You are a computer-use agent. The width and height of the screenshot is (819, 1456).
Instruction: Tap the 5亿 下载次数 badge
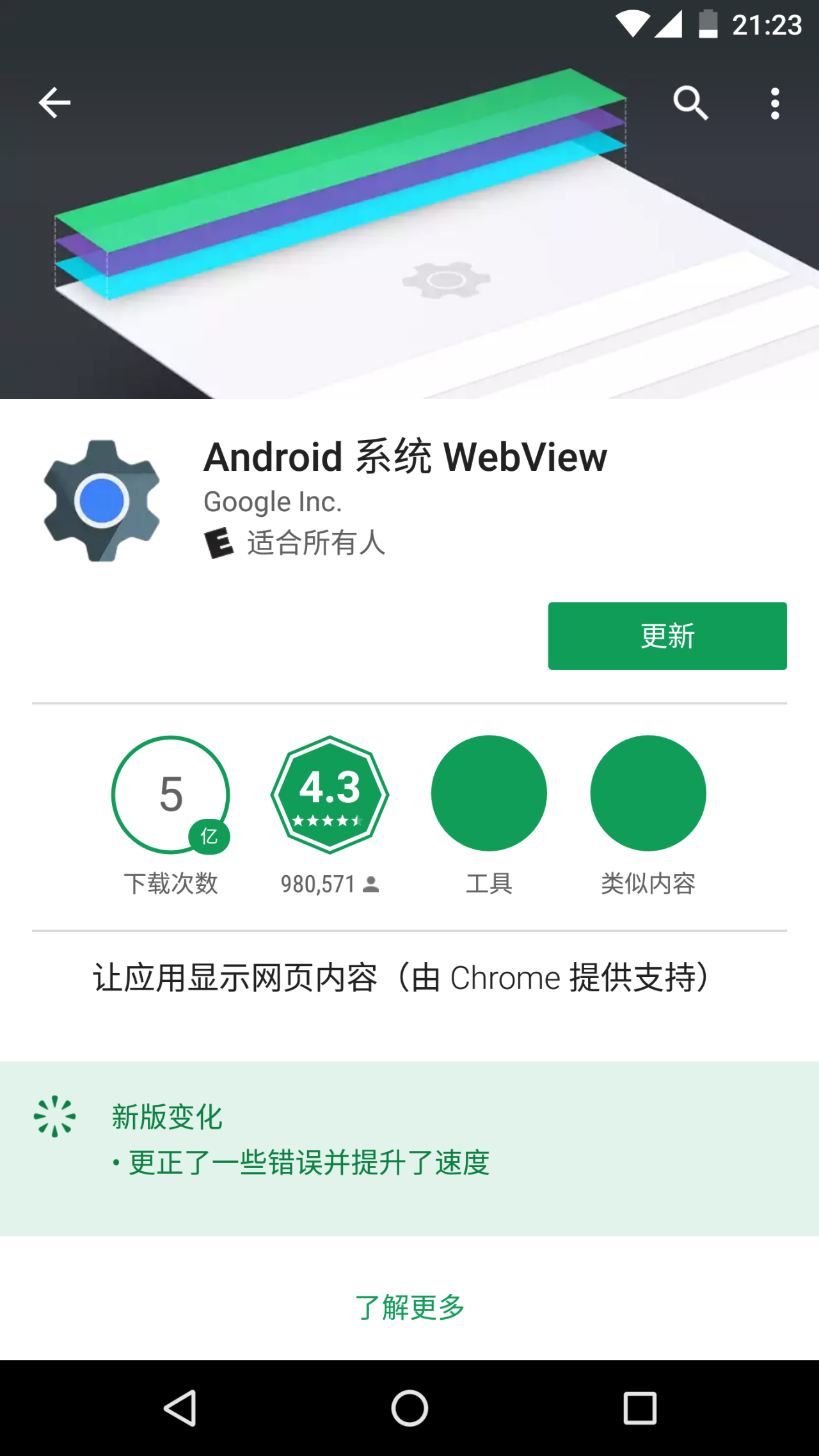171,795
